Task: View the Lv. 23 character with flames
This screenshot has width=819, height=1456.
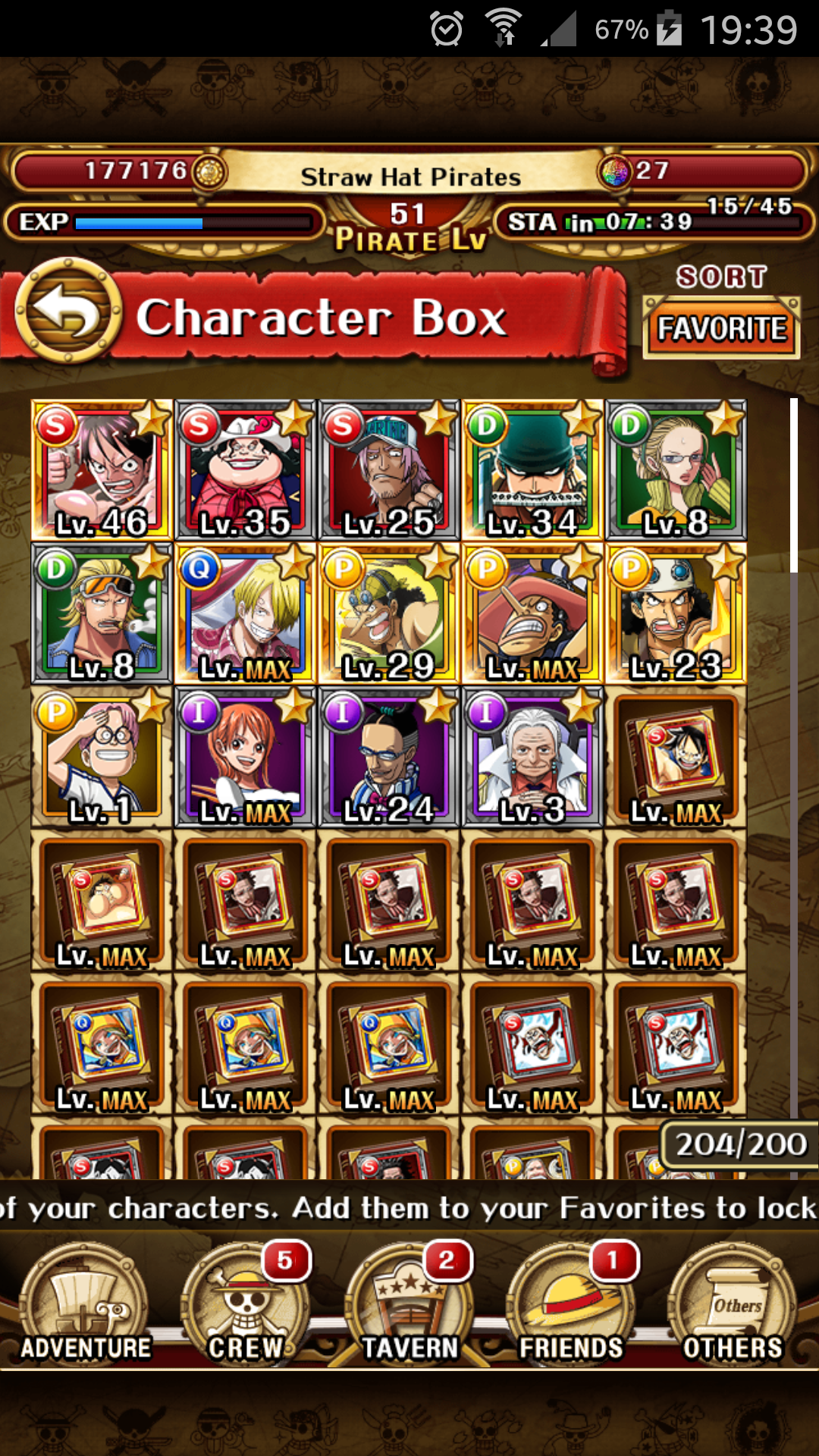Action: (676, 613)
